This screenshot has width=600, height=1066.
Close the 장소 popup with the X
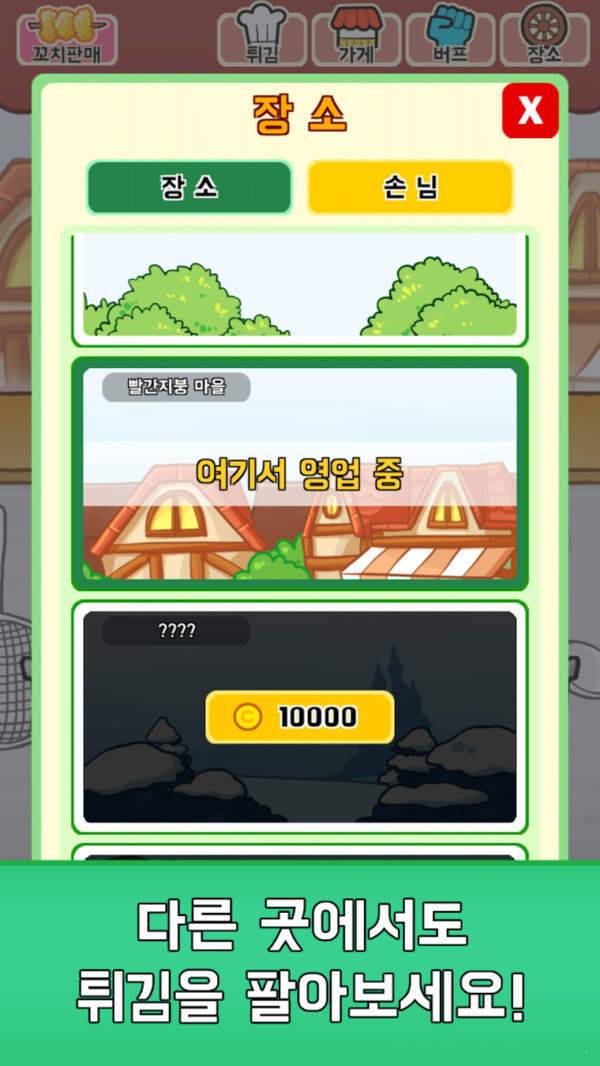[530, 111]
